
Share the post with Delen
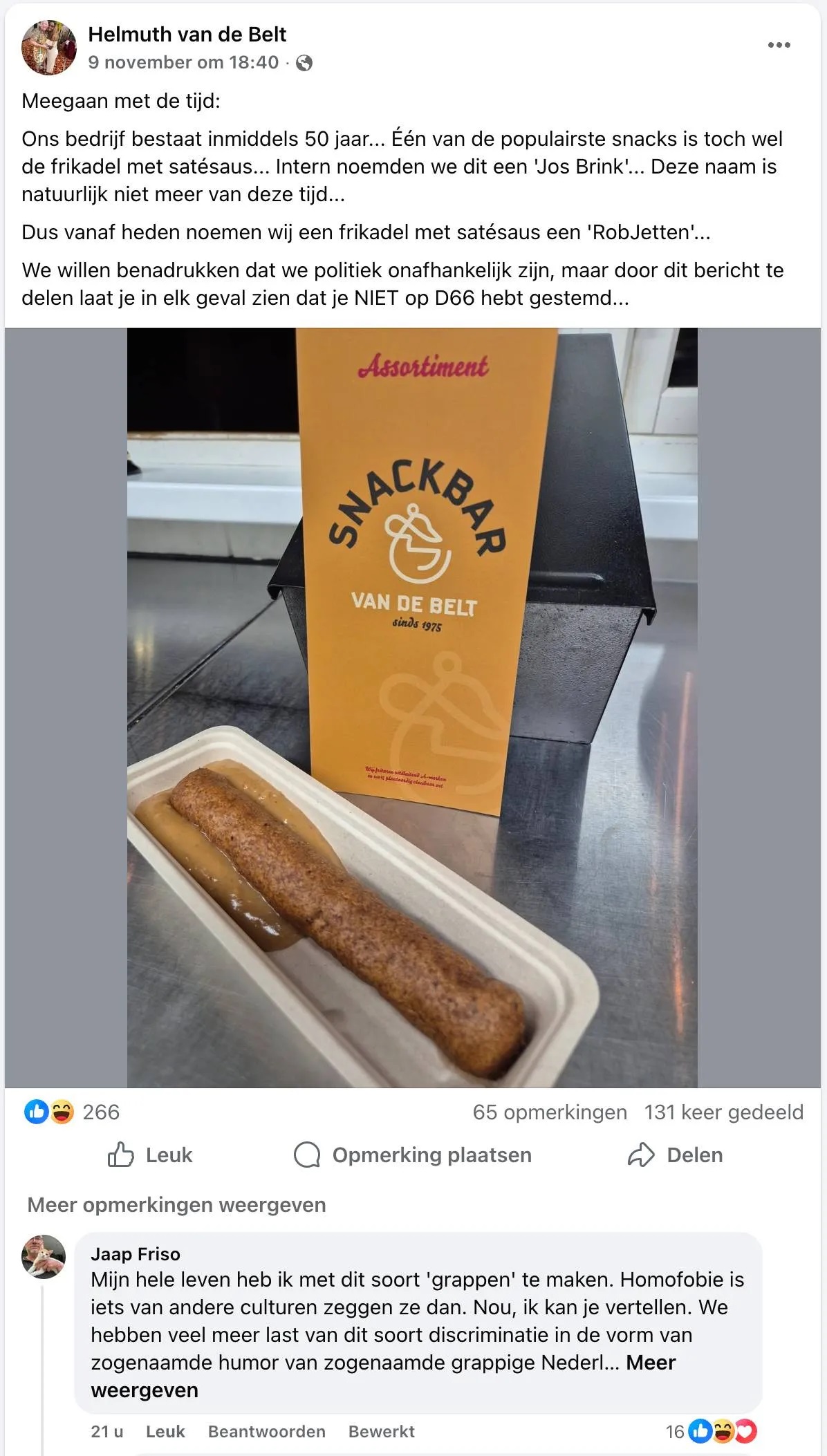click(x=676, y=1155)
